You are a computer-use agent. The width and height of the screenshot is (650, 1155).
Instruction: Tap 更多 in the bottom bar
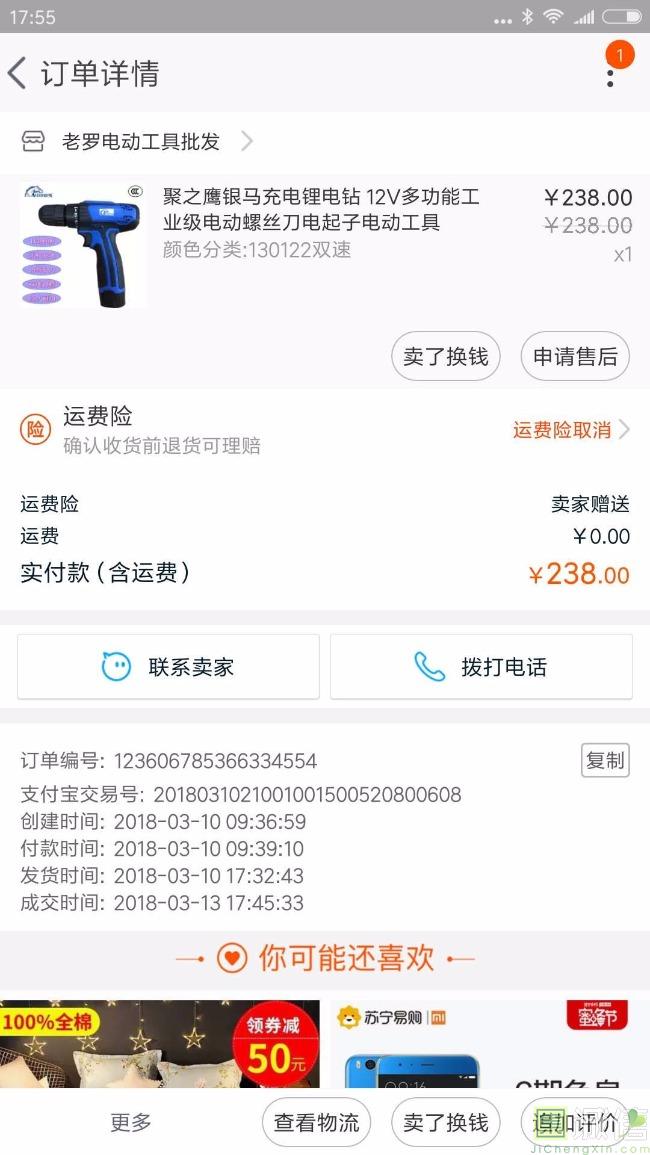tap(131, 1123)
